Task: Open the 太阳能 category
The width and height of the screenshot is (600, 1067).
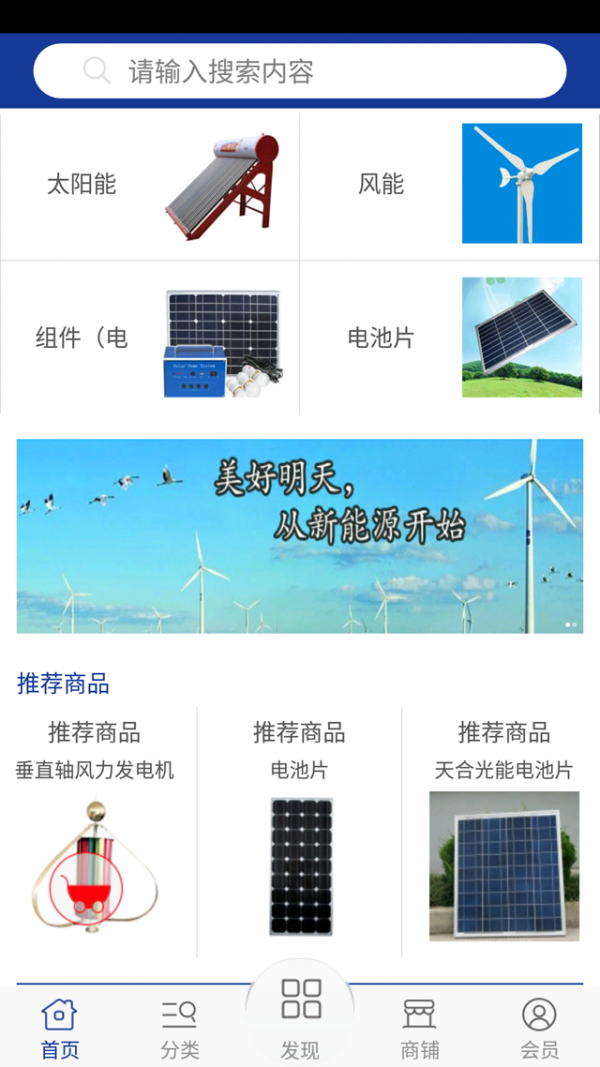Action: pyautogui.click(x=150, y=185)
